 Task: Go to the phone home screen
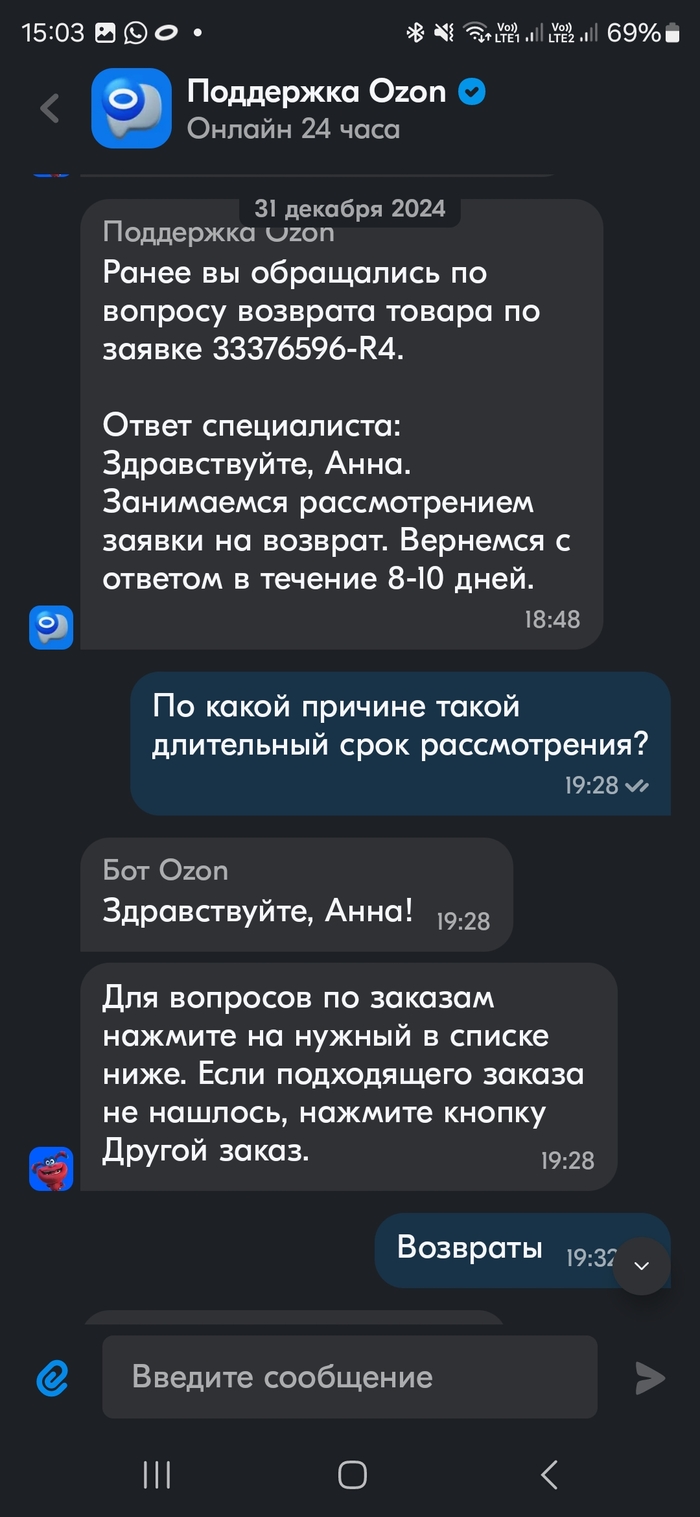(x=352, y=1474)
